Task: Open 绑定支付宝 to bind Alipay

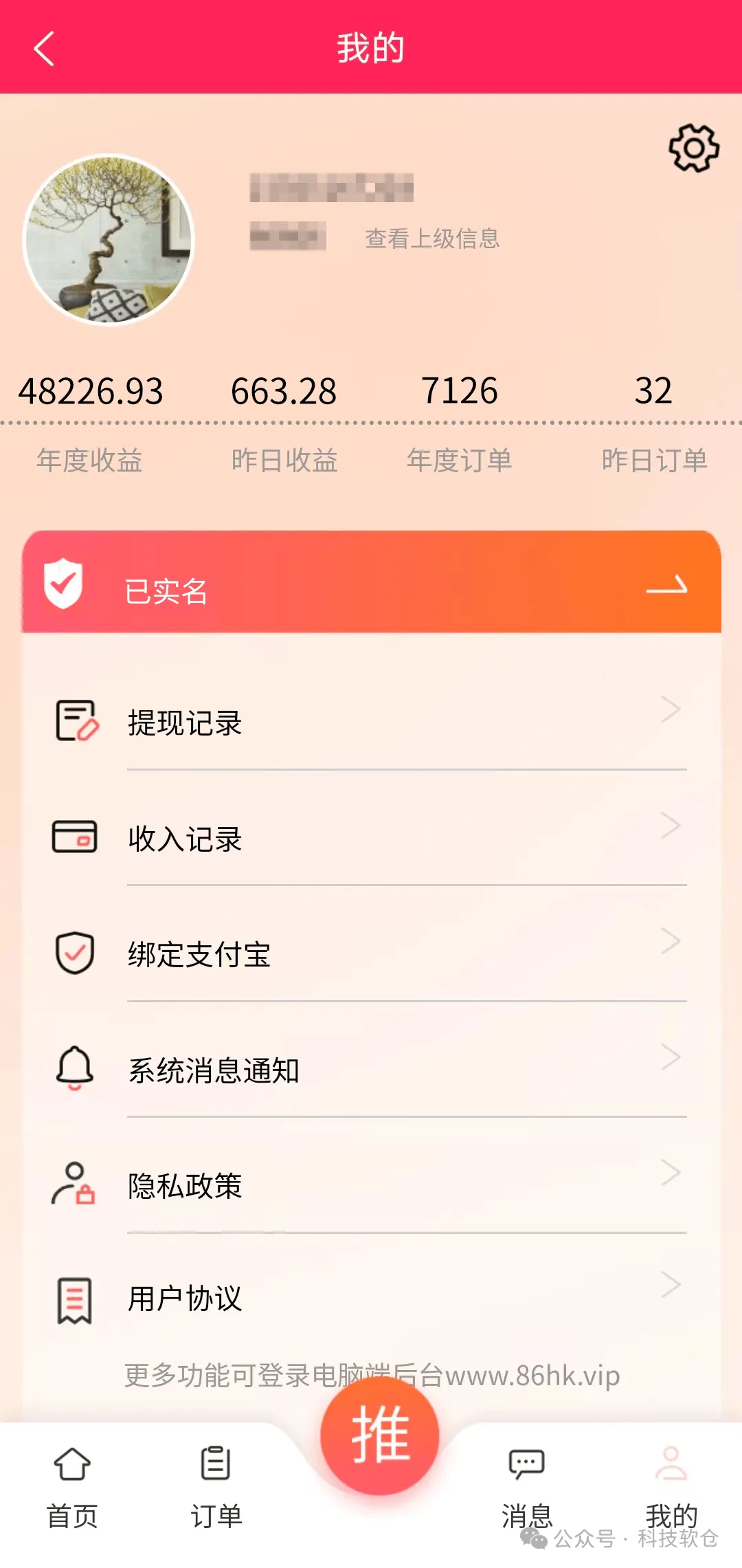Action: coord(371,954)
